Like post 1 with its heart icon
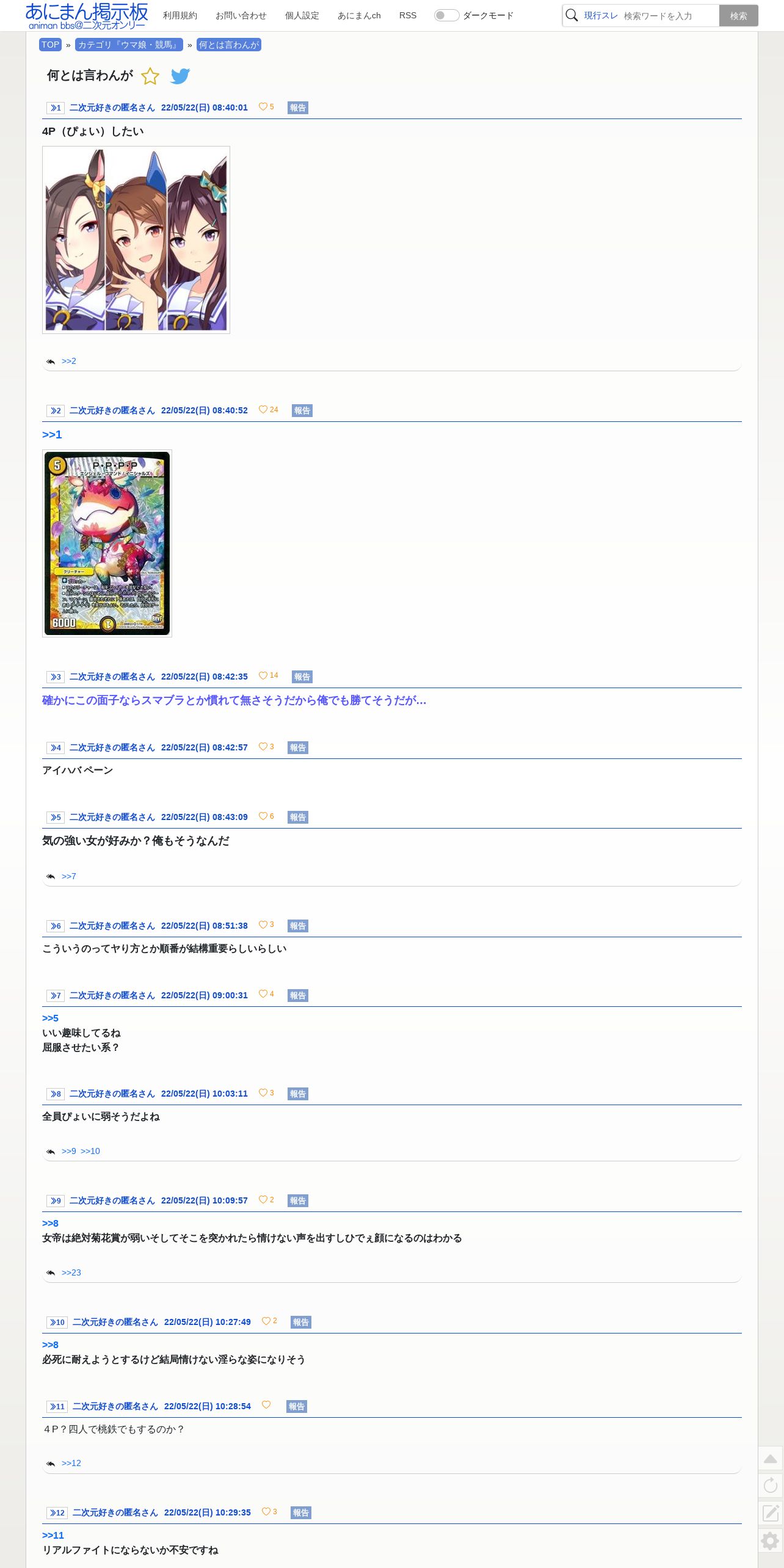 (263, 107)
